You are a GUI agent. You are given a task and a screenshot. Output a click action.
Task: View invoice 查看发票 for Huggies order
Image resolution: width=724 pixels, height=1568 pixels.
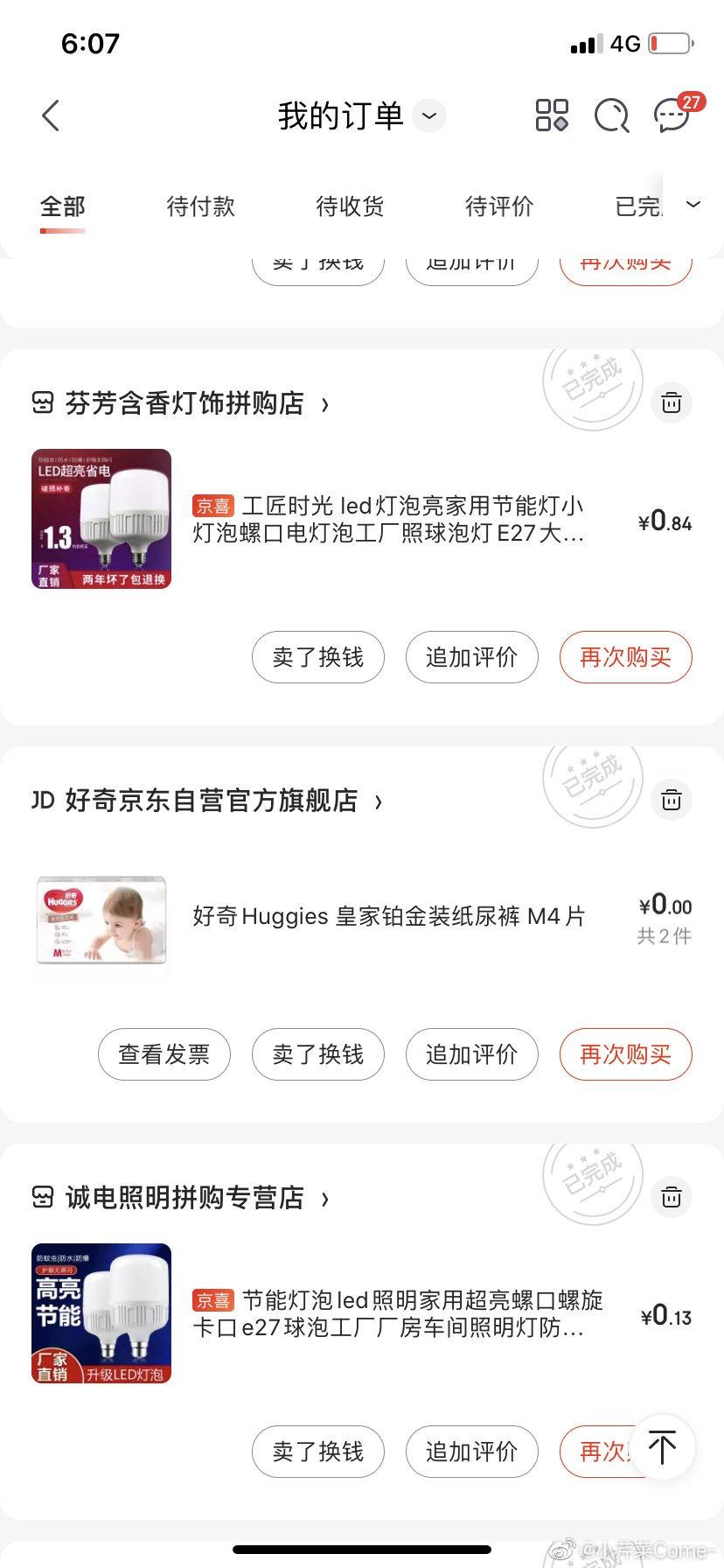click(164, 1054)
